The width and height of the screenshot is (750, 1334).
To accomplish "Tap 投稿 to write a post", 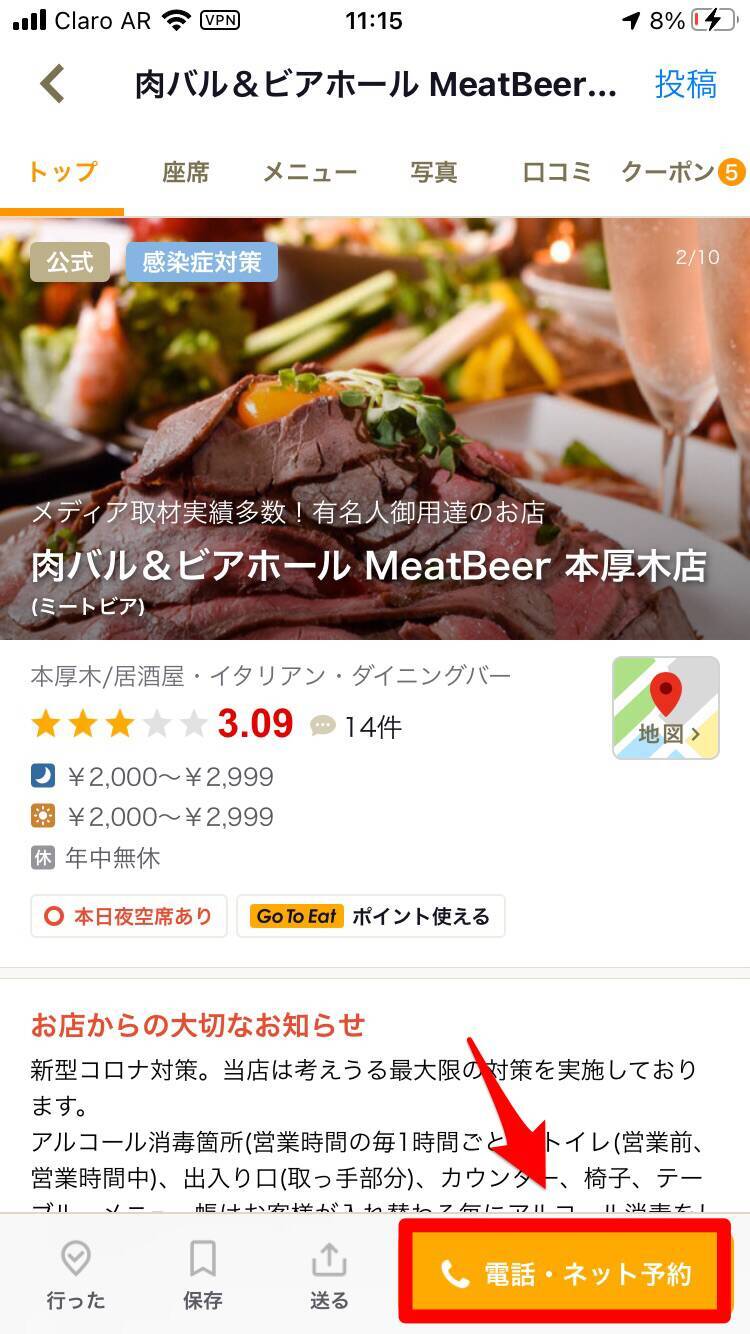I will point(685,84).
